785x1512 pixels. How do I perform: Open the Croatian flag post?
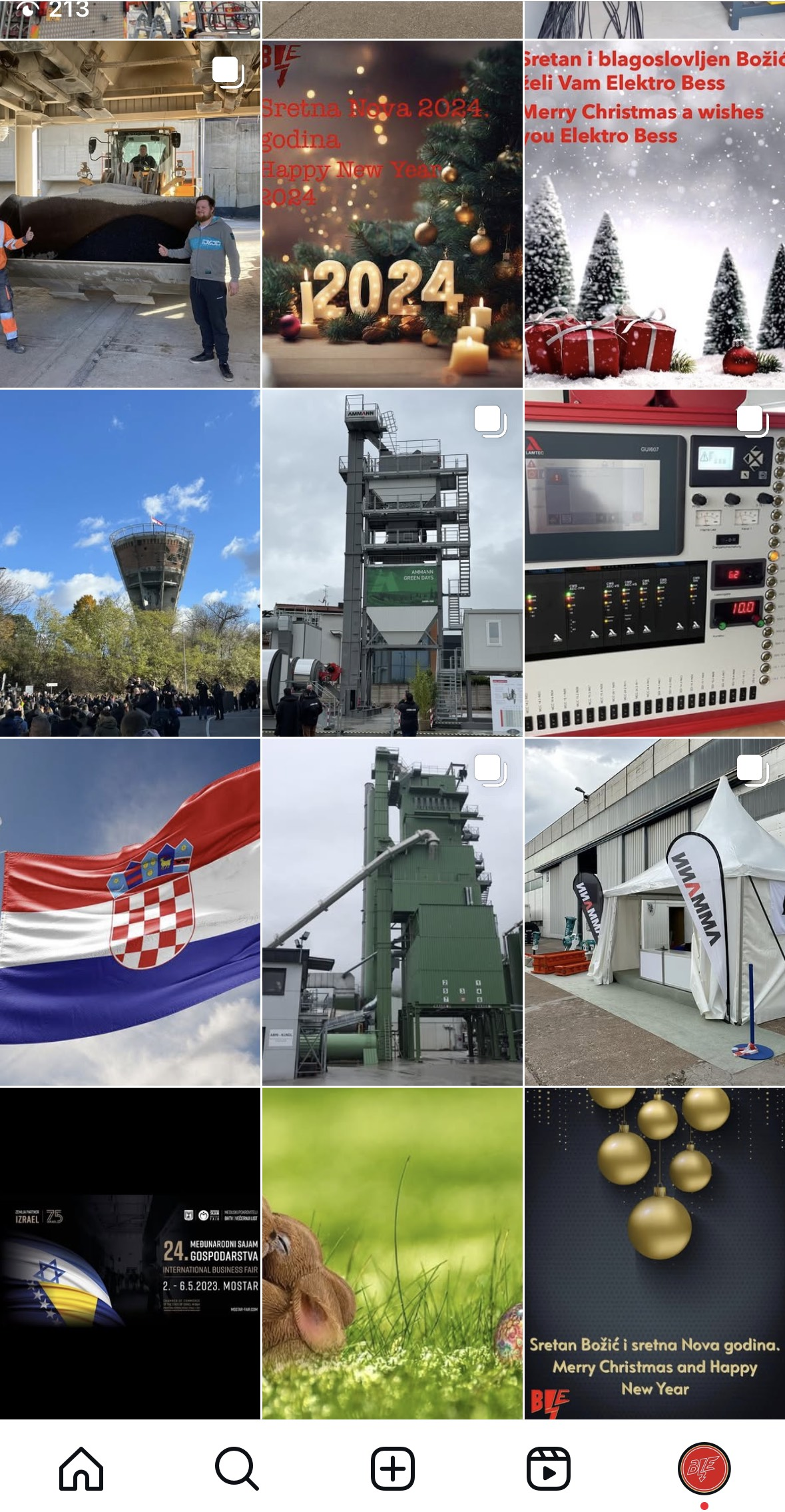pos(130,912)
